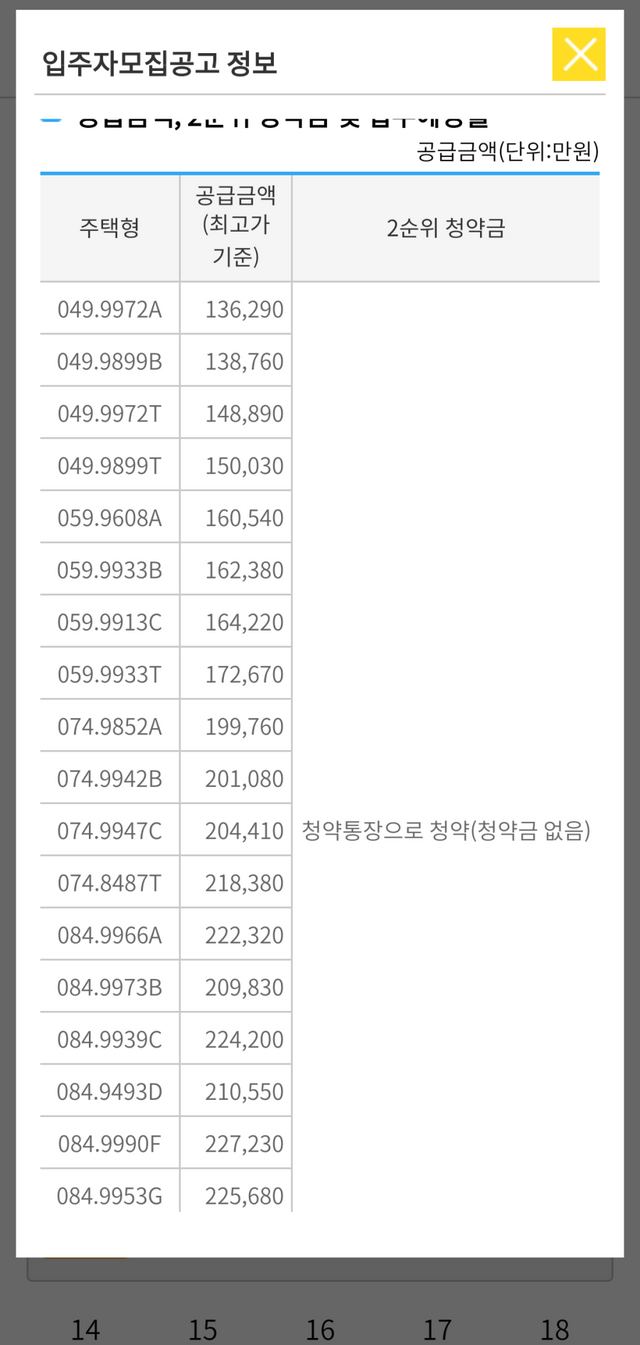Screen dimensions: 640x1345
Task: Close the 입주자모집공고 정보 popup
Action: (579, 54)
